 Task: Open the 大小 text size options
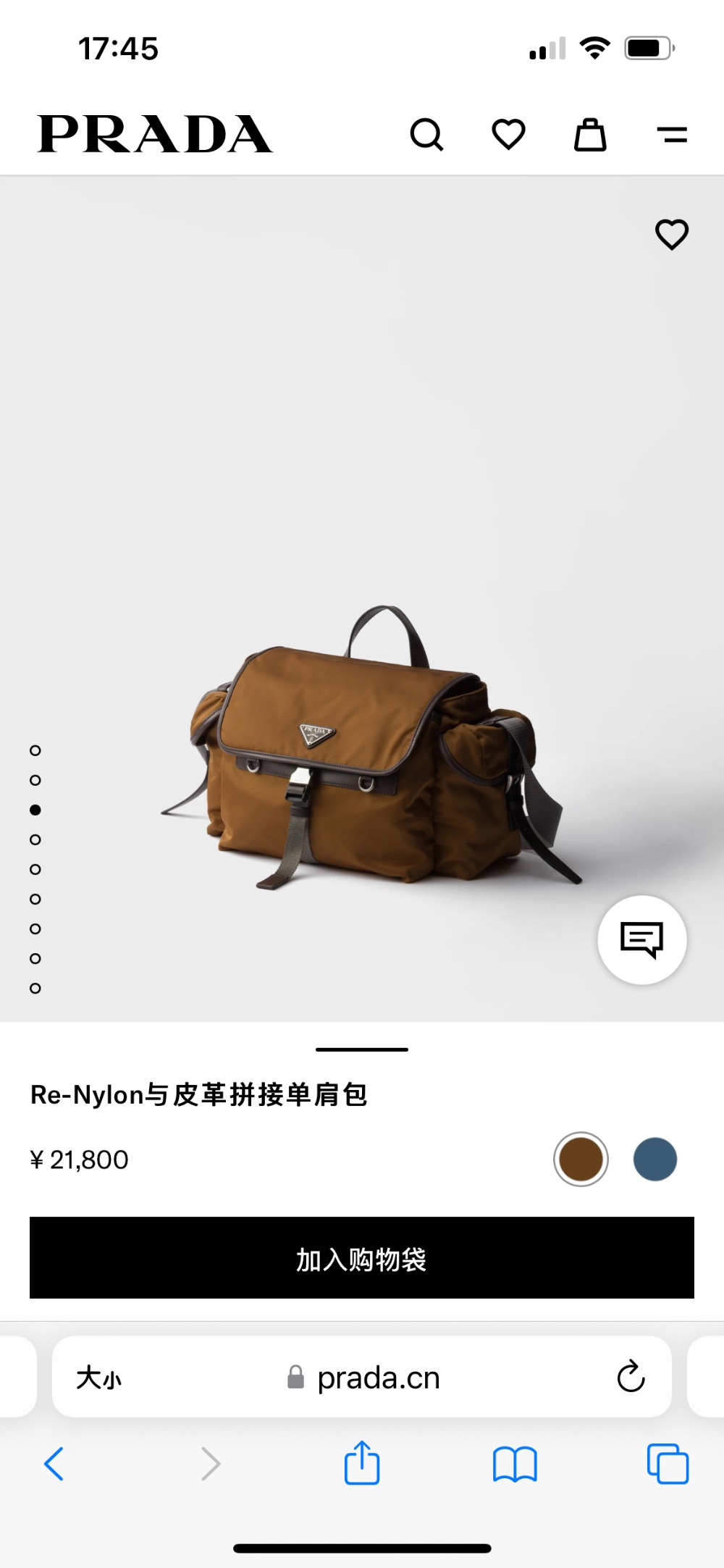point(99,1378)
